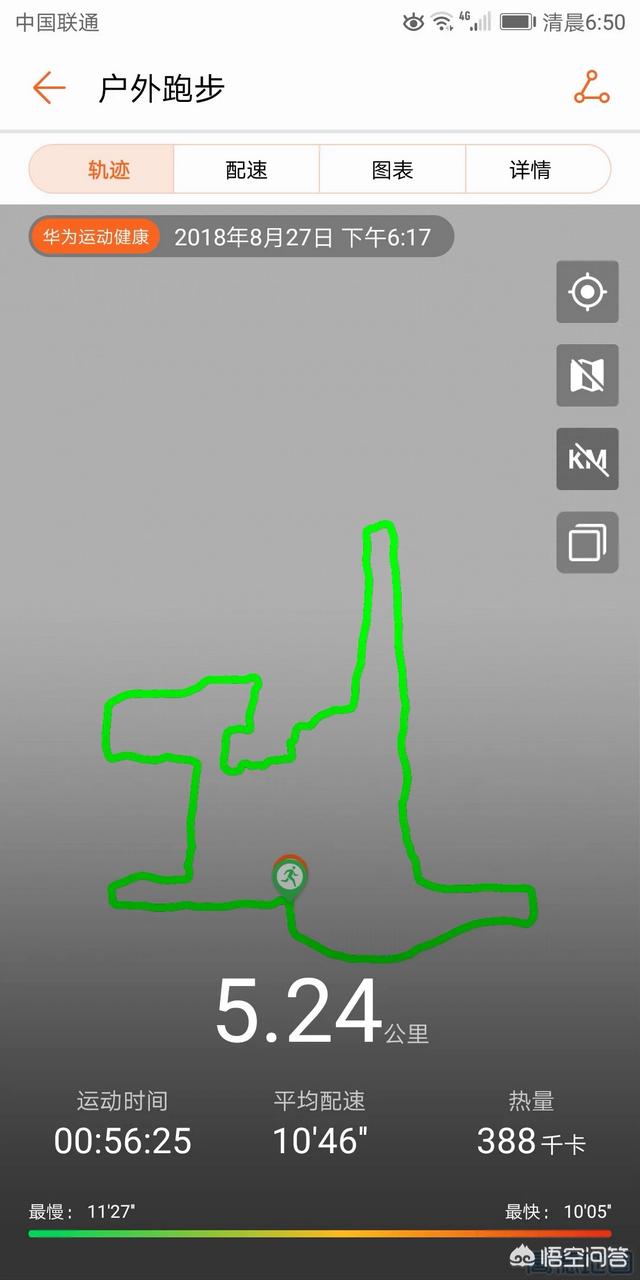
Task: Recenter the map on the route
Action: pyautogui.click(x=587, y=292)
